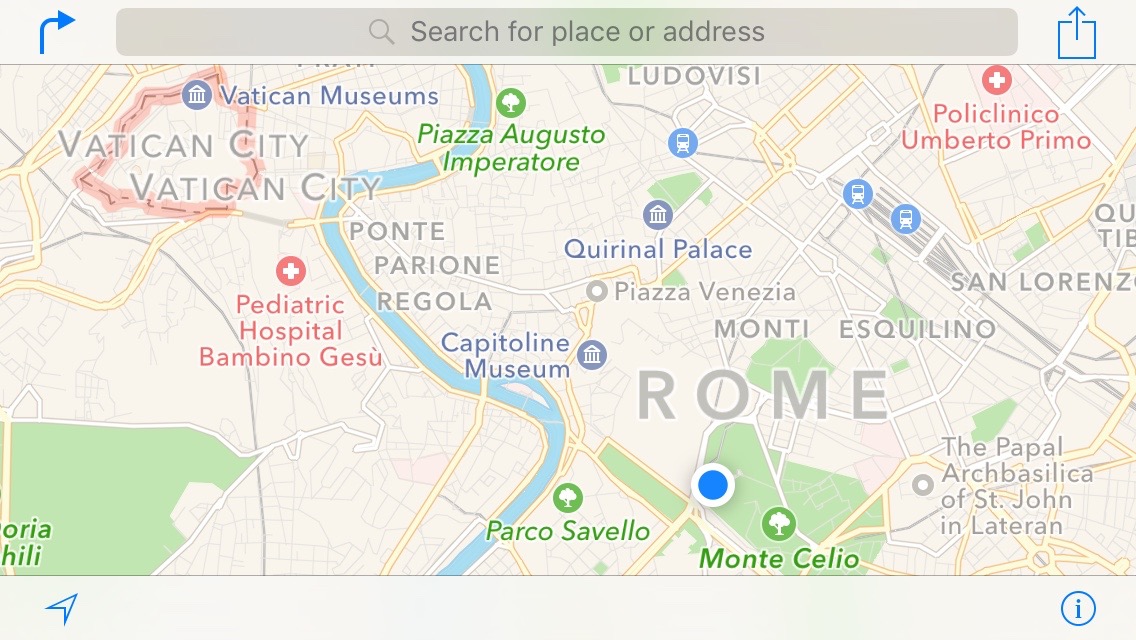Select the Vatican Museums marker
Screen dimensions: 1136x640
point(198,96)
